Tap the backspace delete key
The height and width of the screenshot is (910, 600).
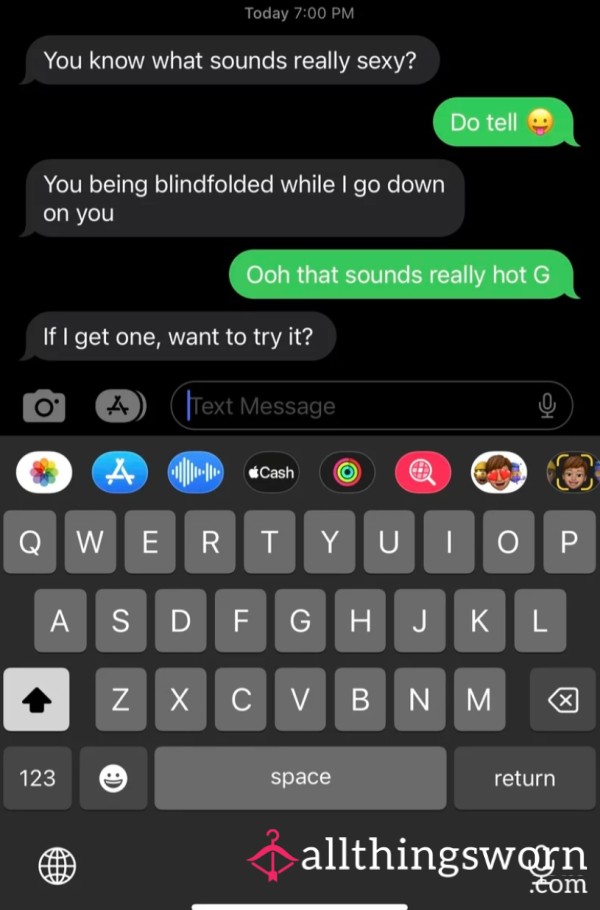(x=563, y=700)
